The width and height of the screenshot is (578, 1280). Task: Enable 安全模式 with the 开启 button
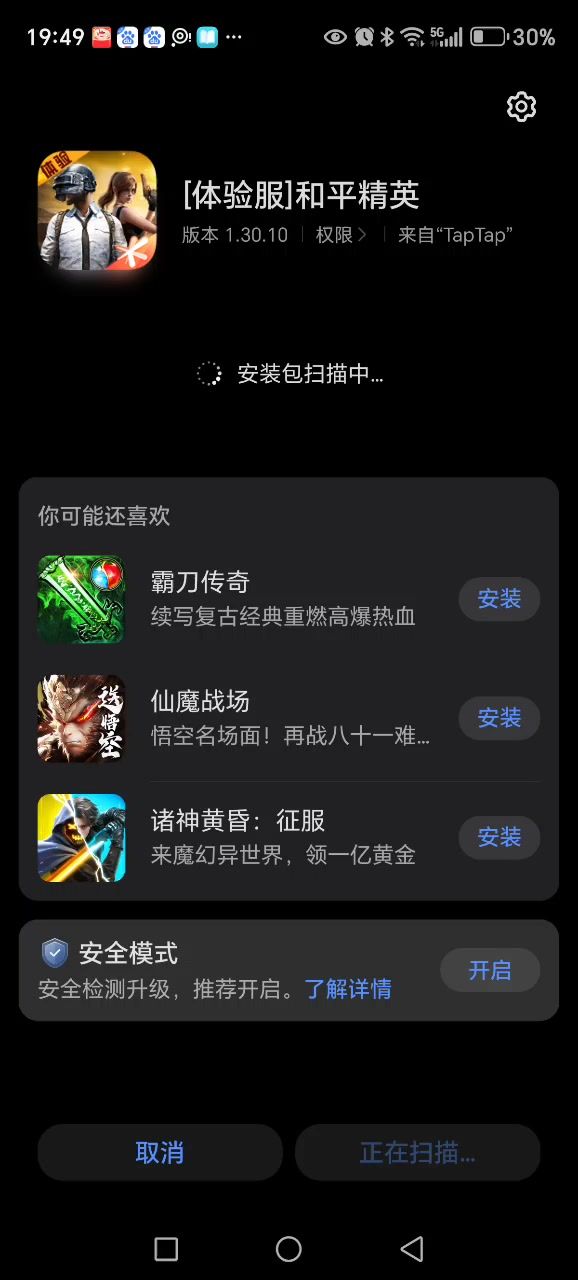coord(490,970)
